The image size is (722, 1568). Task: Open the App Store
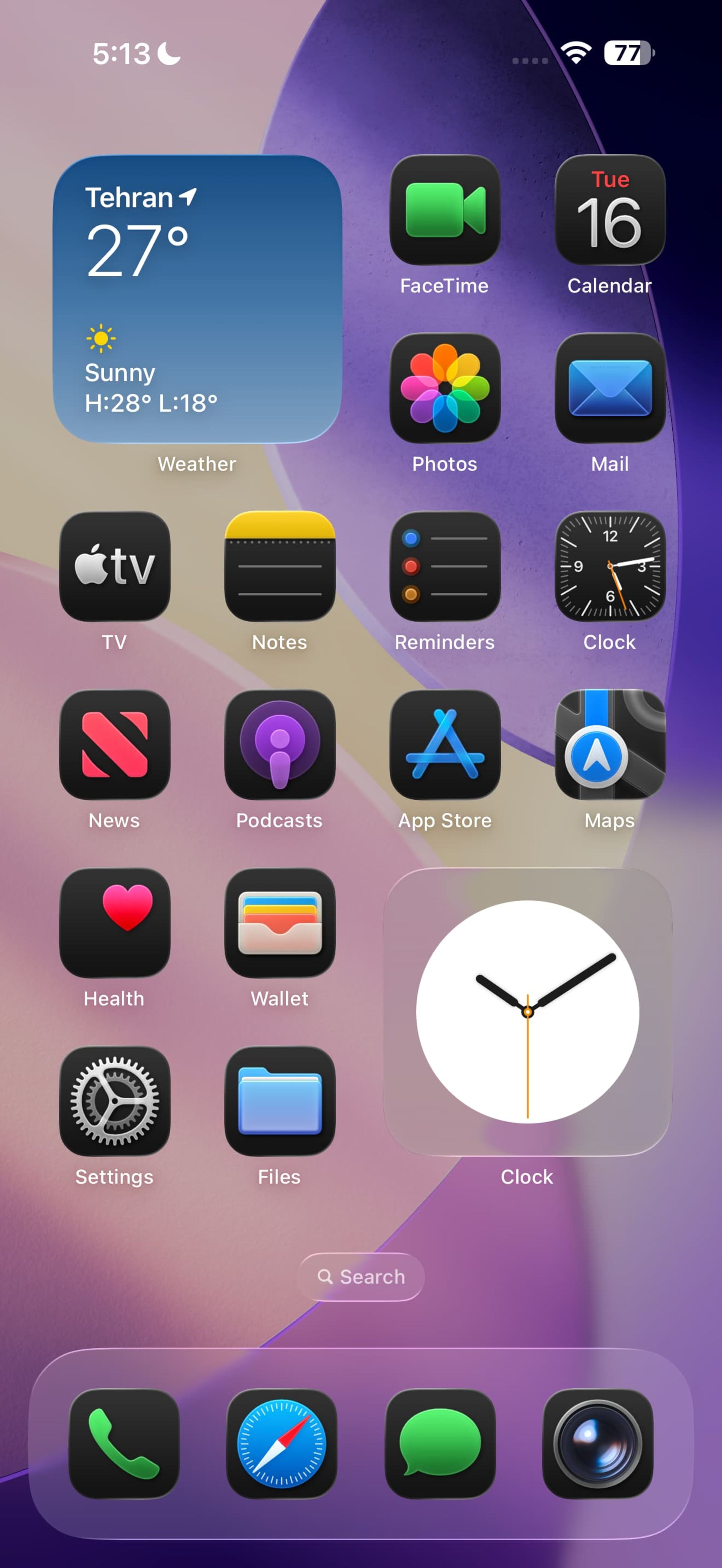[444, 745]
